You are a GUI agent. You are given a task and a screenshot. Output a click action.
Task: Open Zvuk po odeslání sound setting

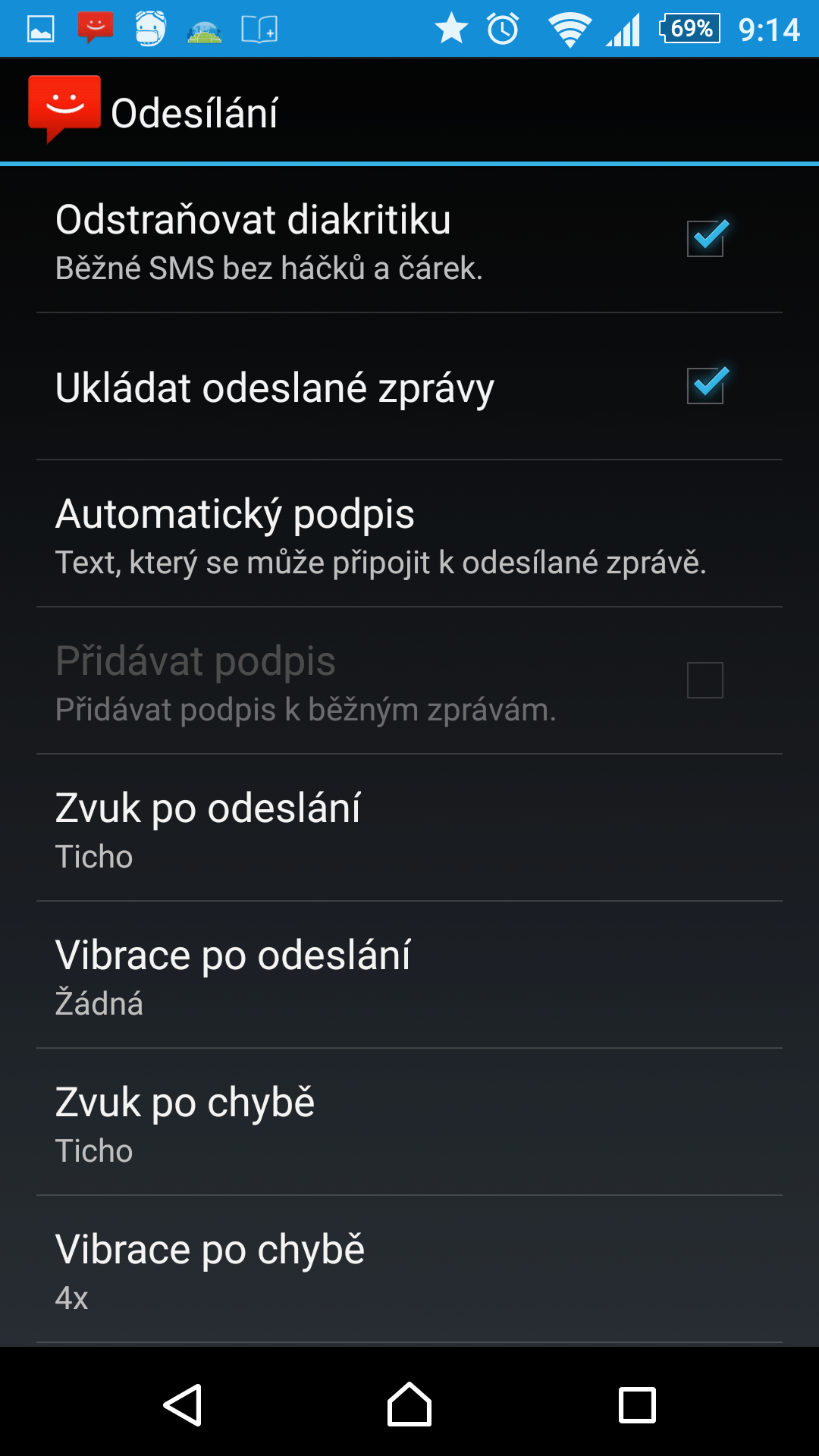tap(409, 828)
